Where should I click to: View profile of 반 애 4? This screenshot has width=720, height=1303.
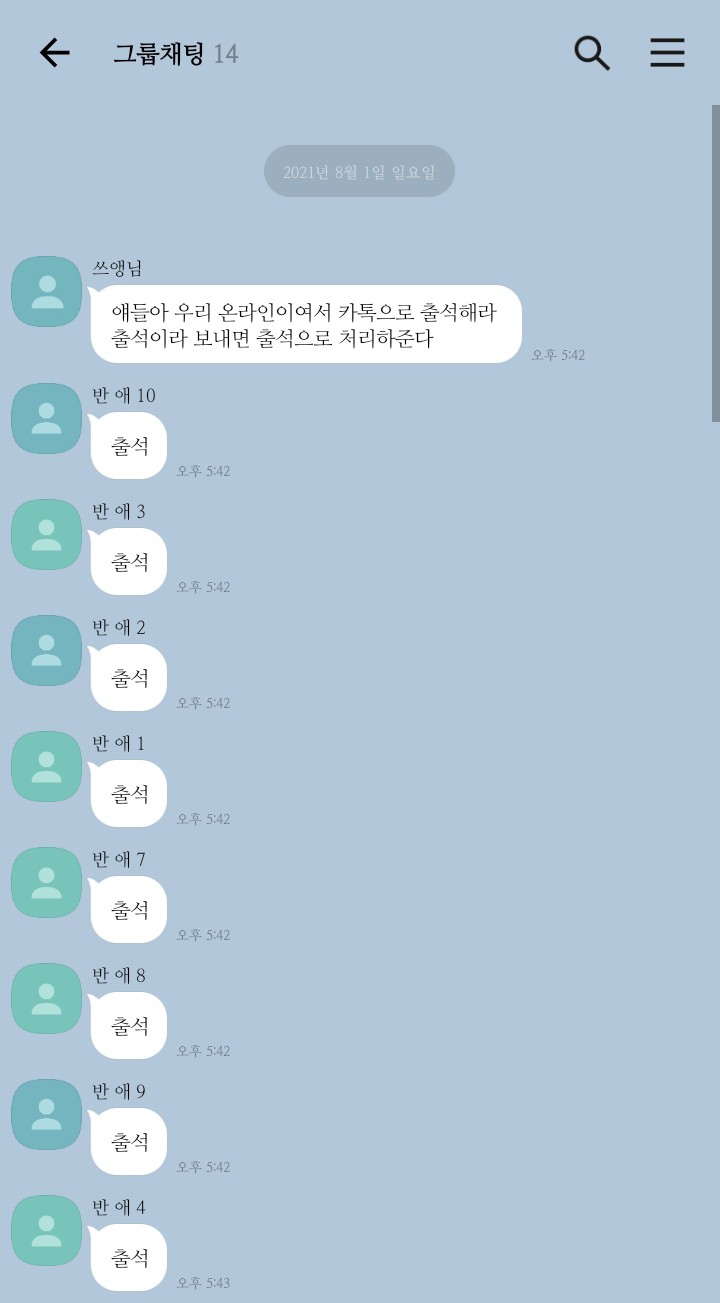click(46, 1230)
